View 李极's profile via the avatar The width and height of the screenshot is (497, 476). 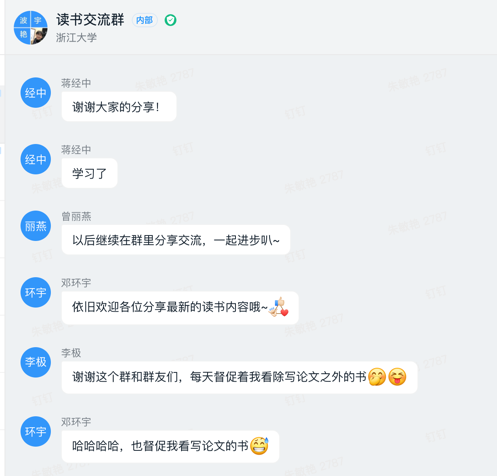(36, 362)
